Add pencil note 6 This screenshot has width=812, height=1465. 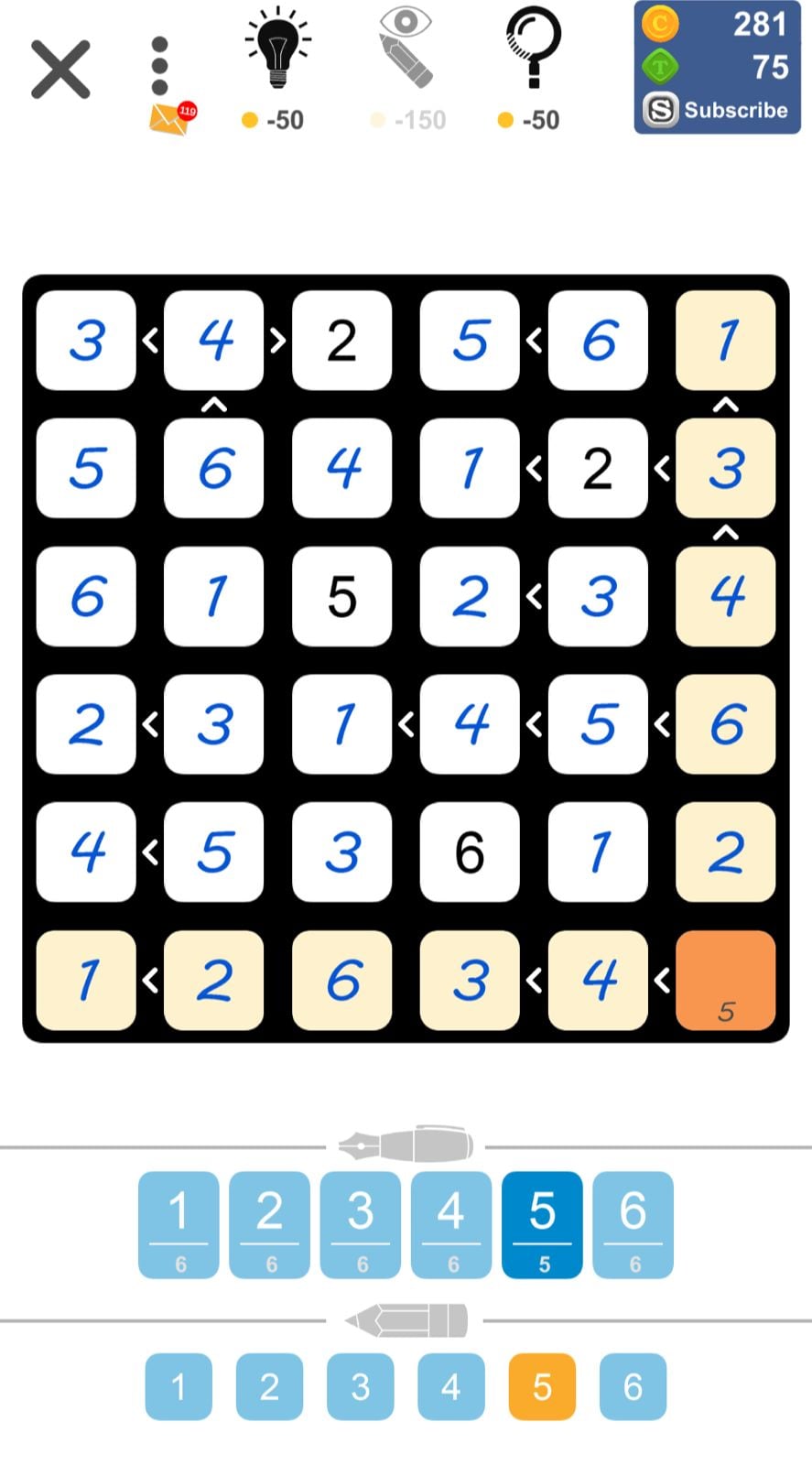(x=633, y=1386)
